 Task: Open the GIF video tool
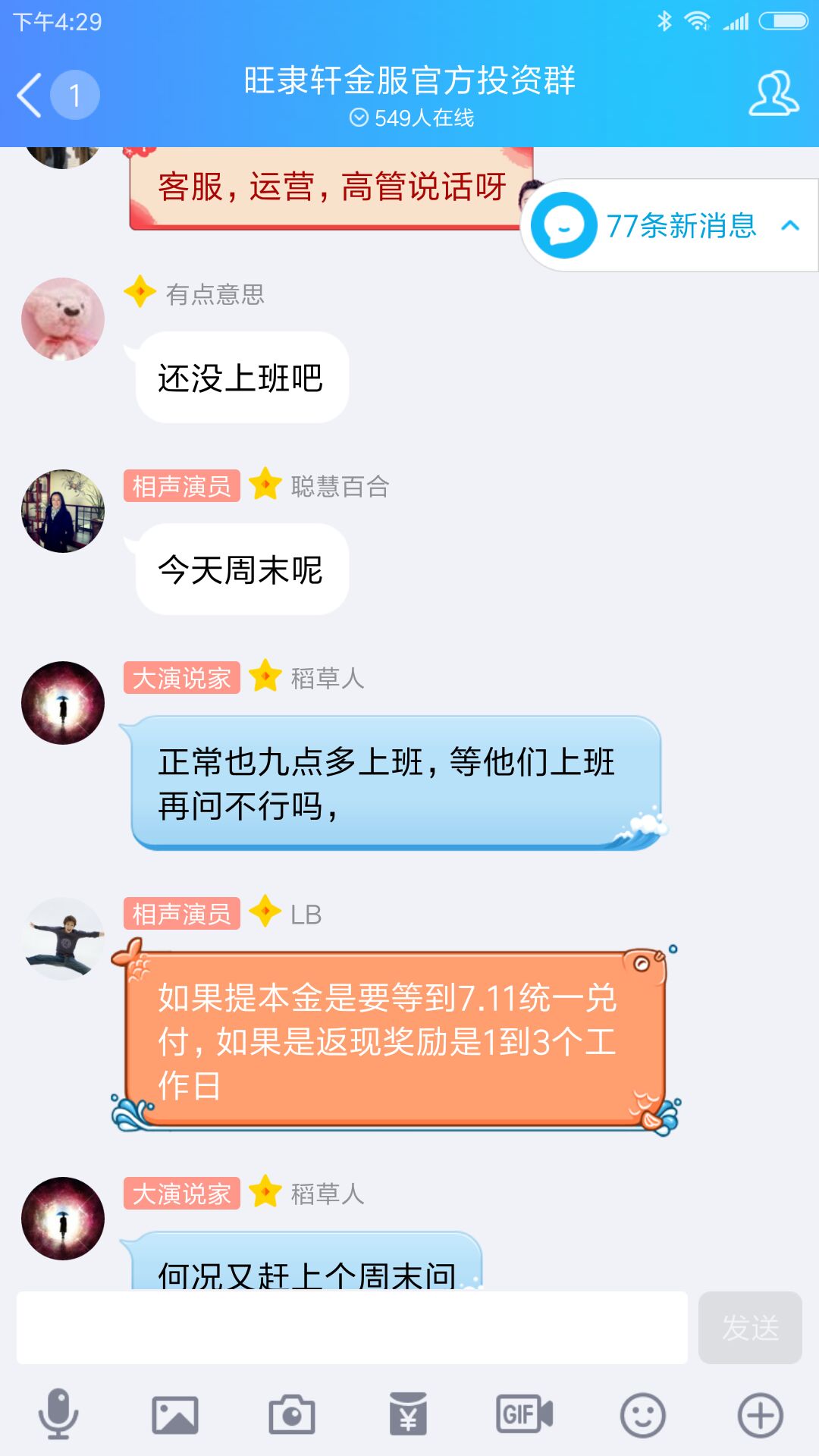[x=524, y=1414]
